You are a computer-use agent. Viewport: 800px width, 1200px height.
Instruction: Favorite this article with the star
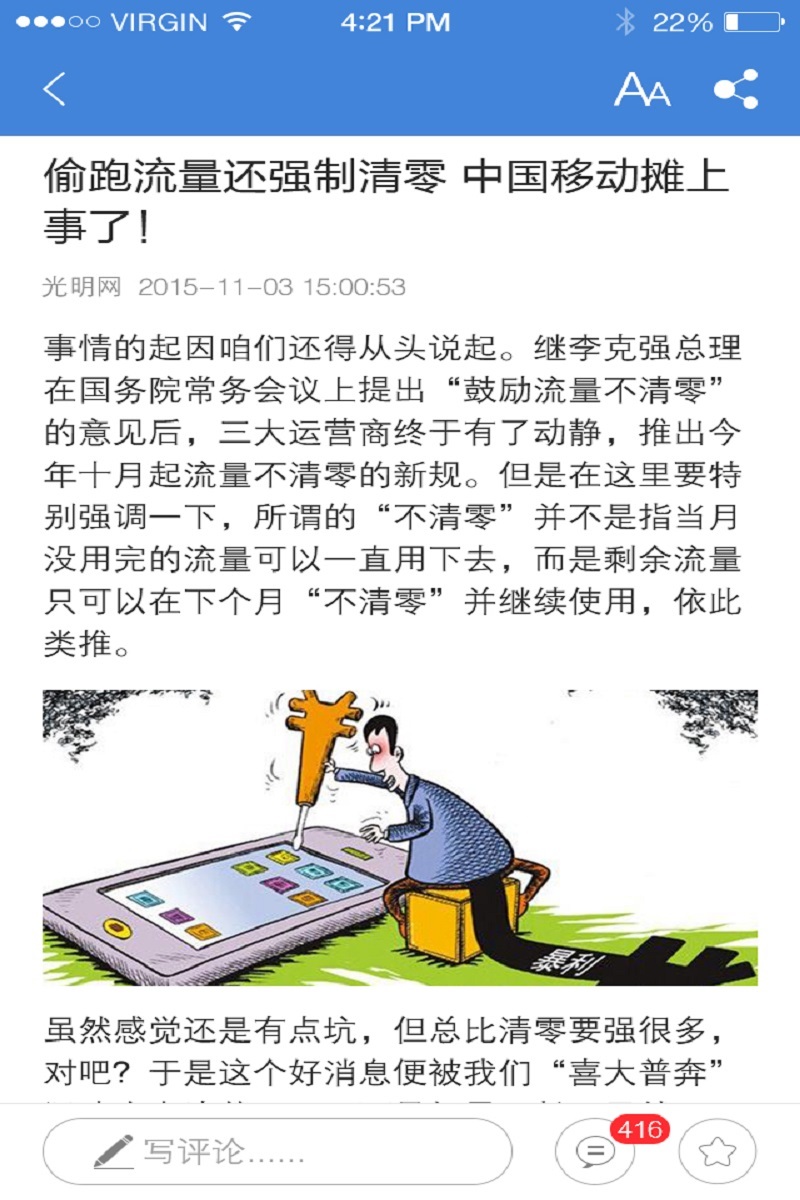716,1152
